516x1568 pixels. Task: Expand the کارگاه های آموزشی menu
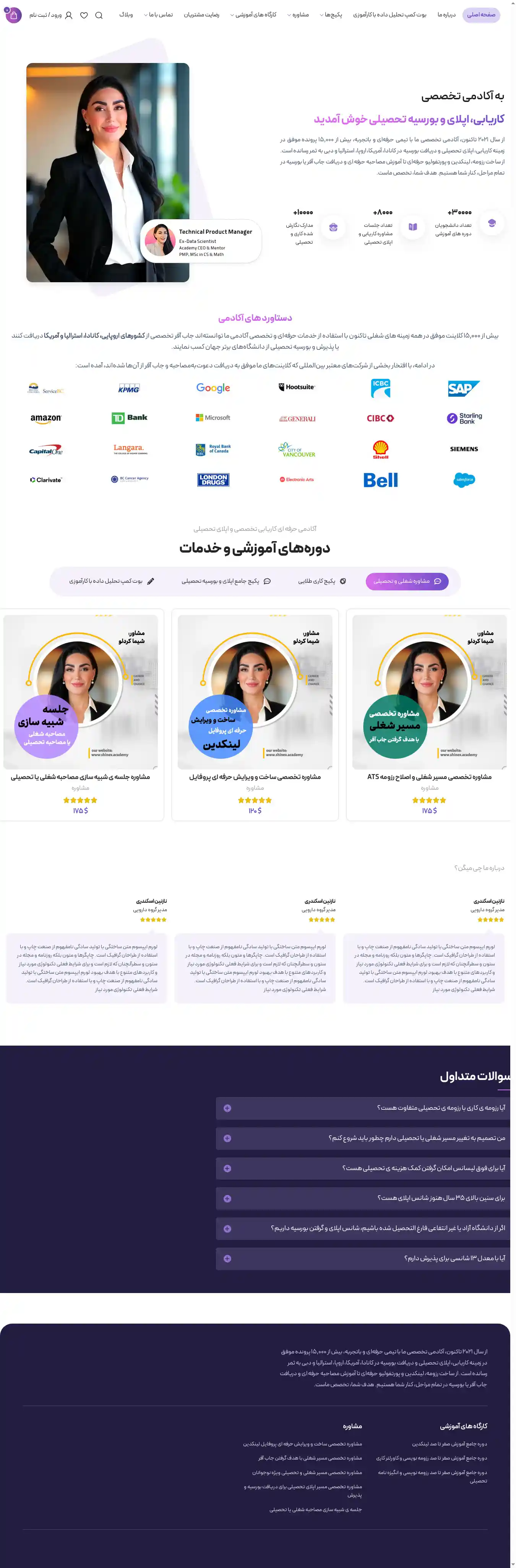[253, 15]
